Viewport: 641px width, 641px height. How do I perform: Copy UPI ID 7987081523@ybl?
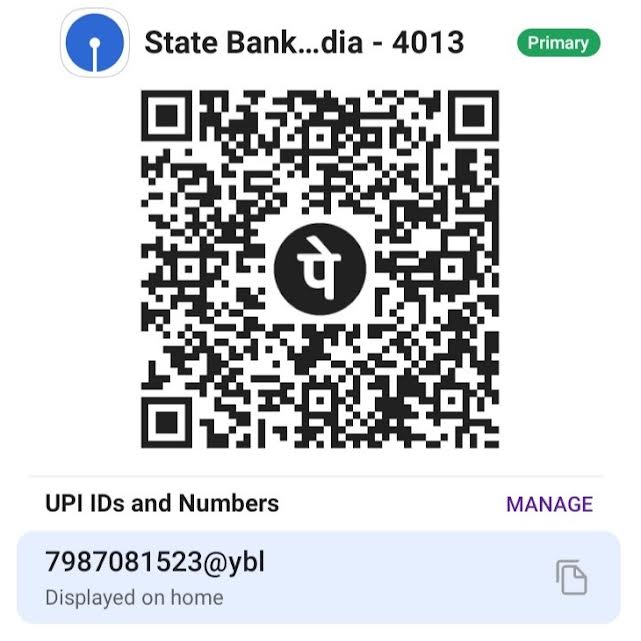click(571, 578)
